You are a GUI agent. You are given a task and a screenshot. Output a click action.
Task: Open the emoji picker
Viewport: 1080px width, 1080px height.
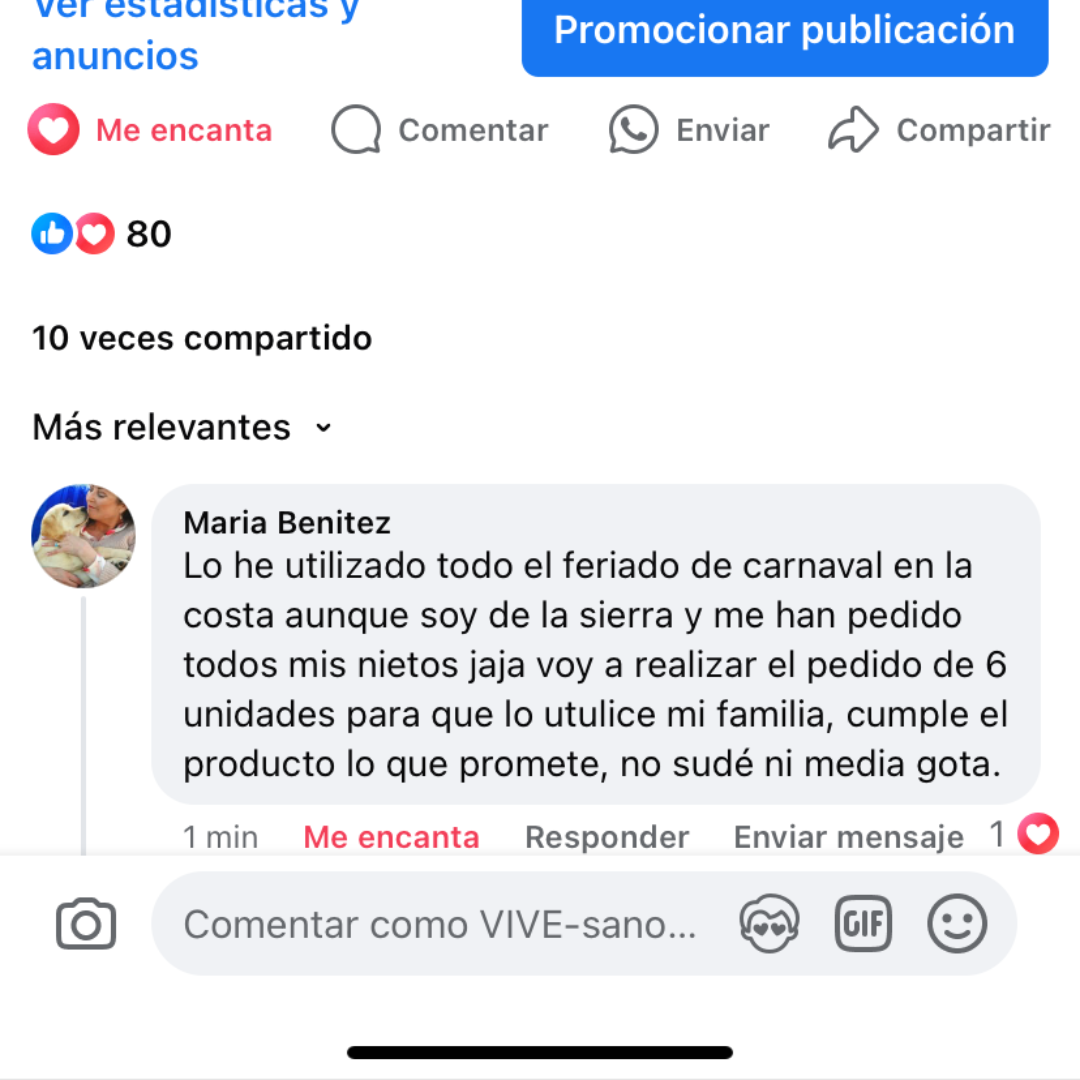point(957,924)
